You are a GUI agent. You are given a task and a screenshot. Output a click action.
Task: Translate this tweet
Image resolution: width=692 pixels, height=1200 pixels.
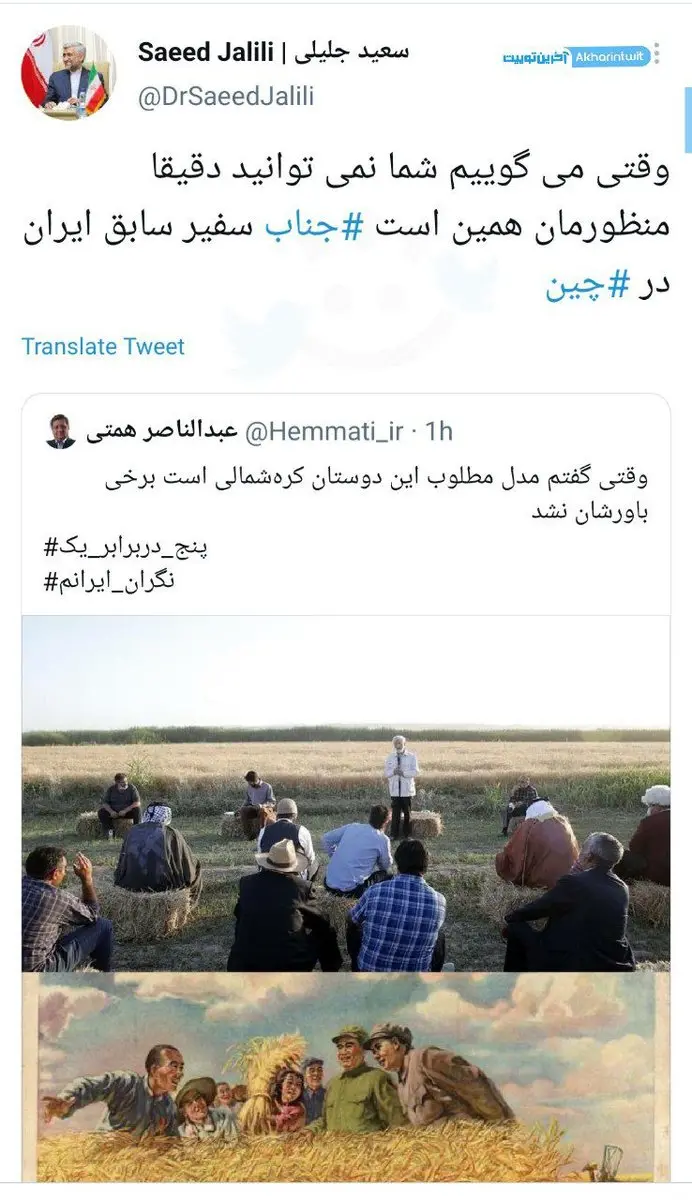pyautogui.click(x=103, y=347)
